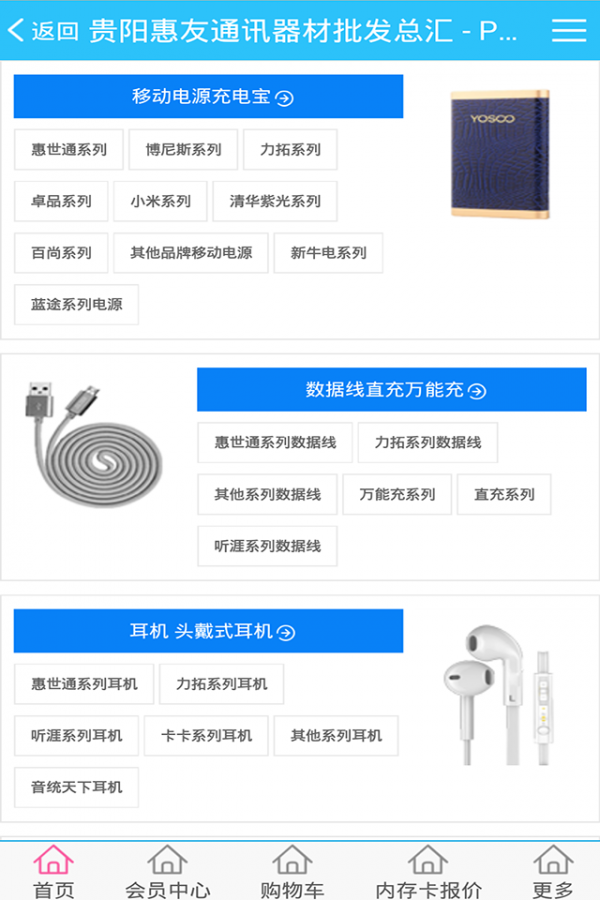Image resolution: width=600 pixels, height=900 pixels.
Task: Tap the 蓝途系列电源 chip
Action: [x=76, y=305]
